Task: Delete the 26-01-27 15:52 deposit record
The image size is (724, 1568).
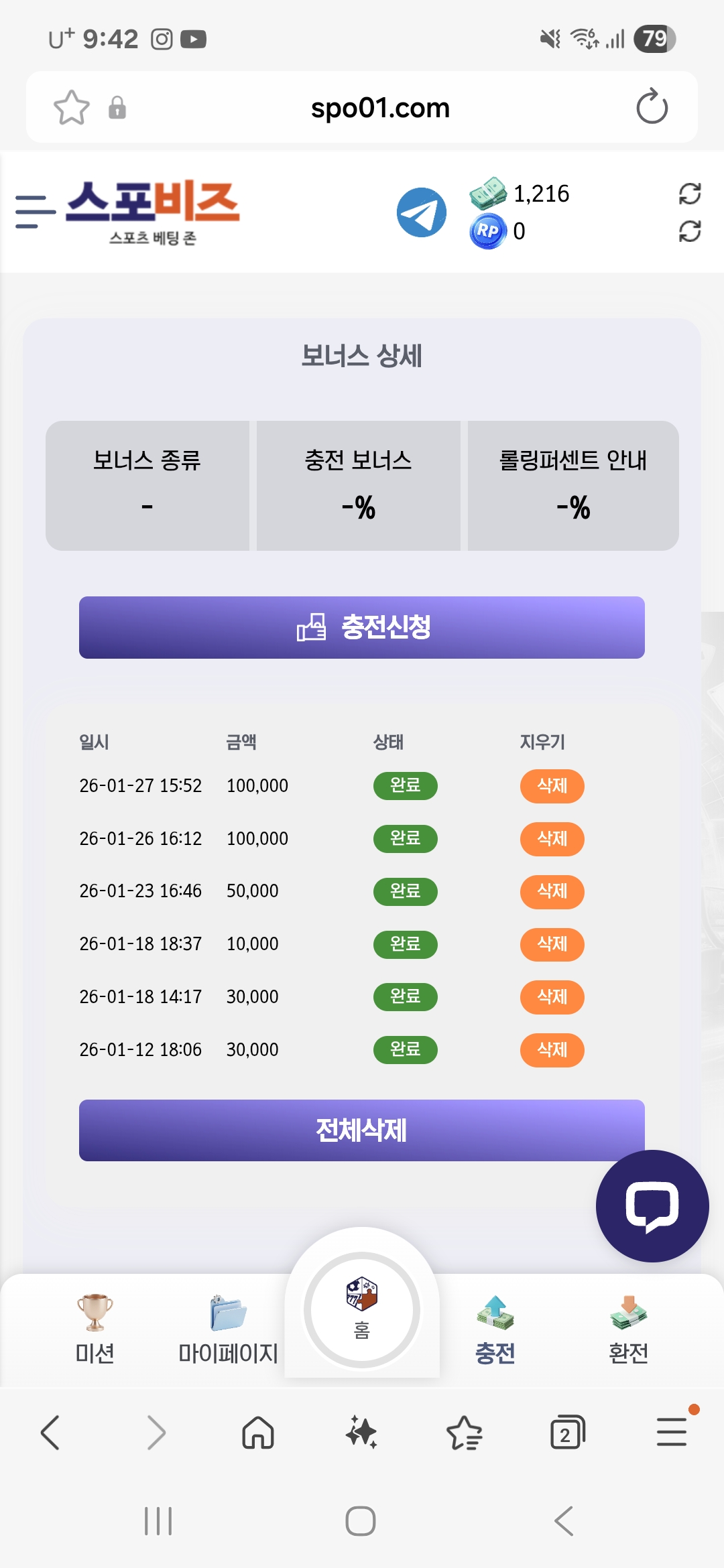Action: [552, 786]
